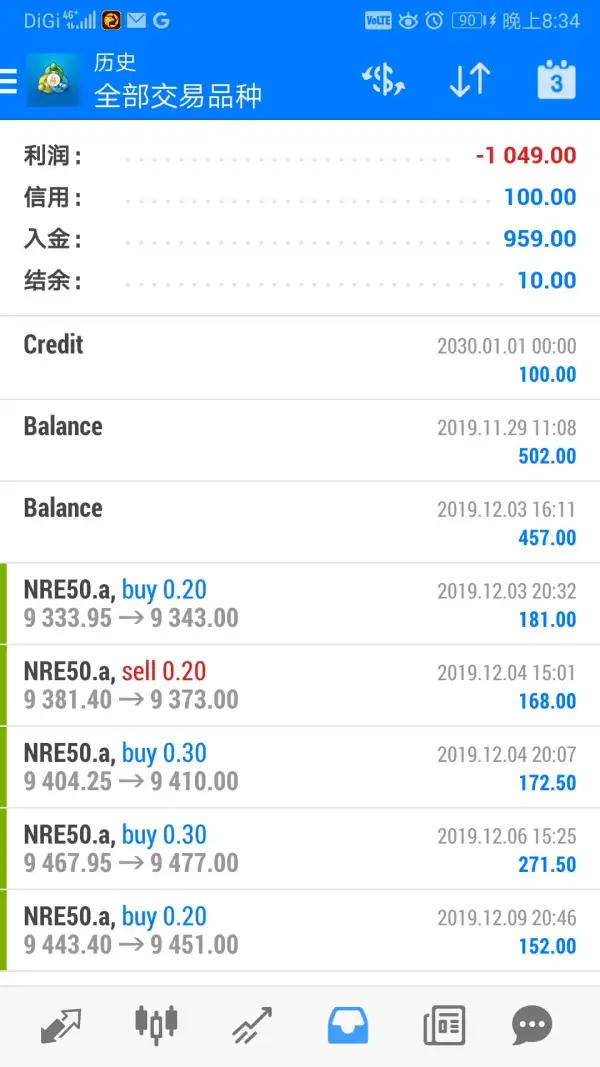Open the symbol filter currency icon
The image size is (600, 1067).
coord(383,81)
